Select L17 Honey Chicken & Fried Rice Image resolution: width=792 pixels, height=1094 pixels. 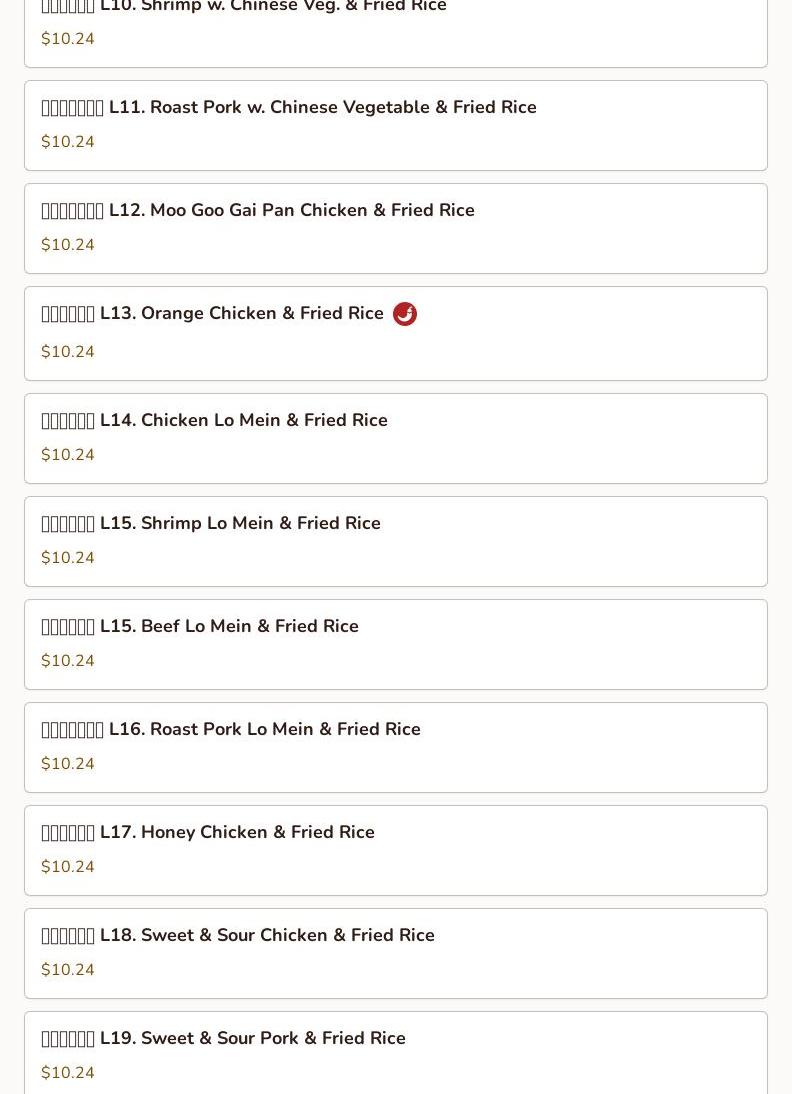pyautogui.click(x=395, y=850)
